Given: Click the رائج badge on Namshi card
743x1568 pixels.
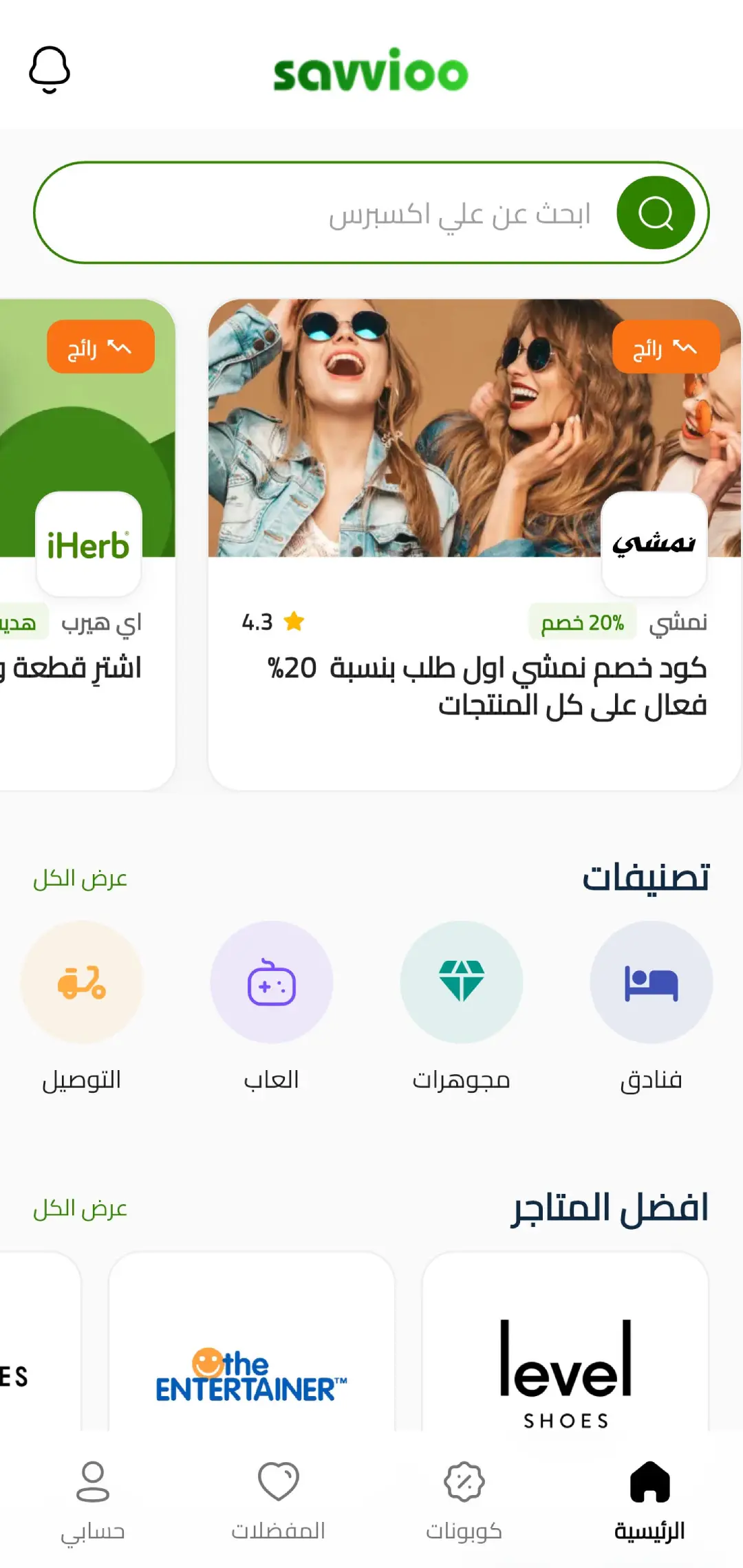Looking at the screenshot, I should [x=667, y=347].
